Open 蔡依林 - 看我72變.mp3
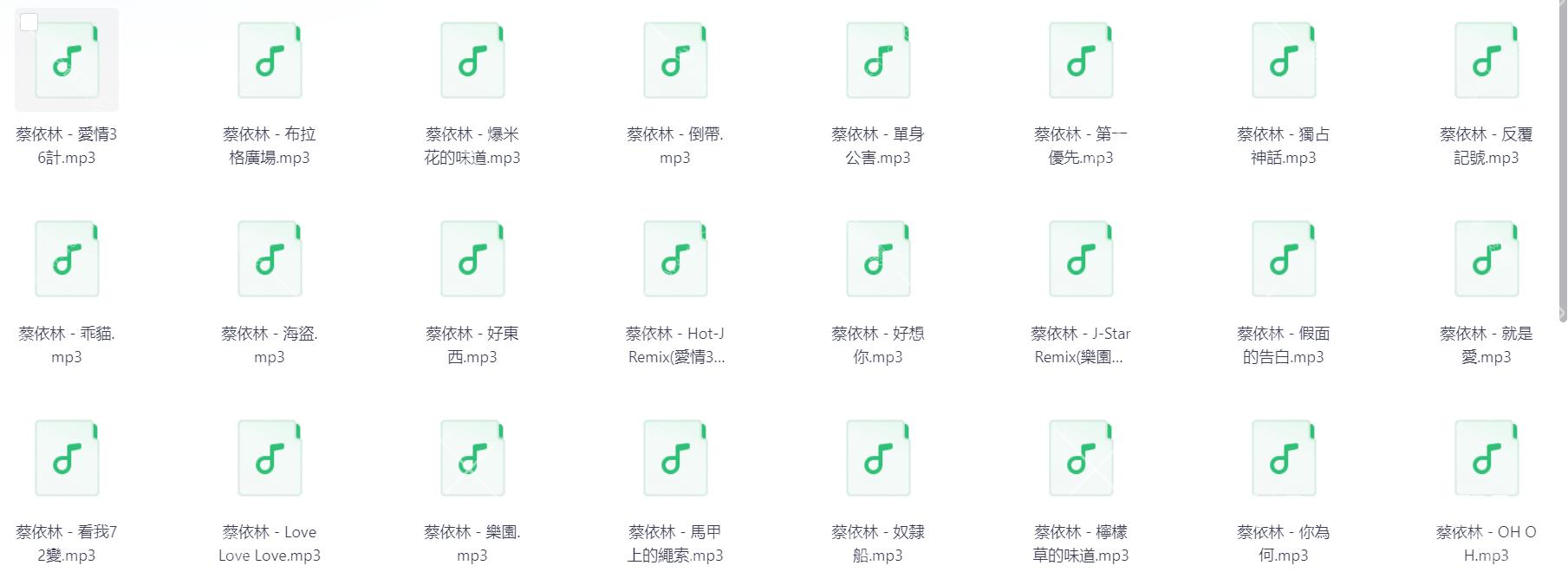Image resolution: width=1568 pixels, height=572 pixels. coord(67,458)
